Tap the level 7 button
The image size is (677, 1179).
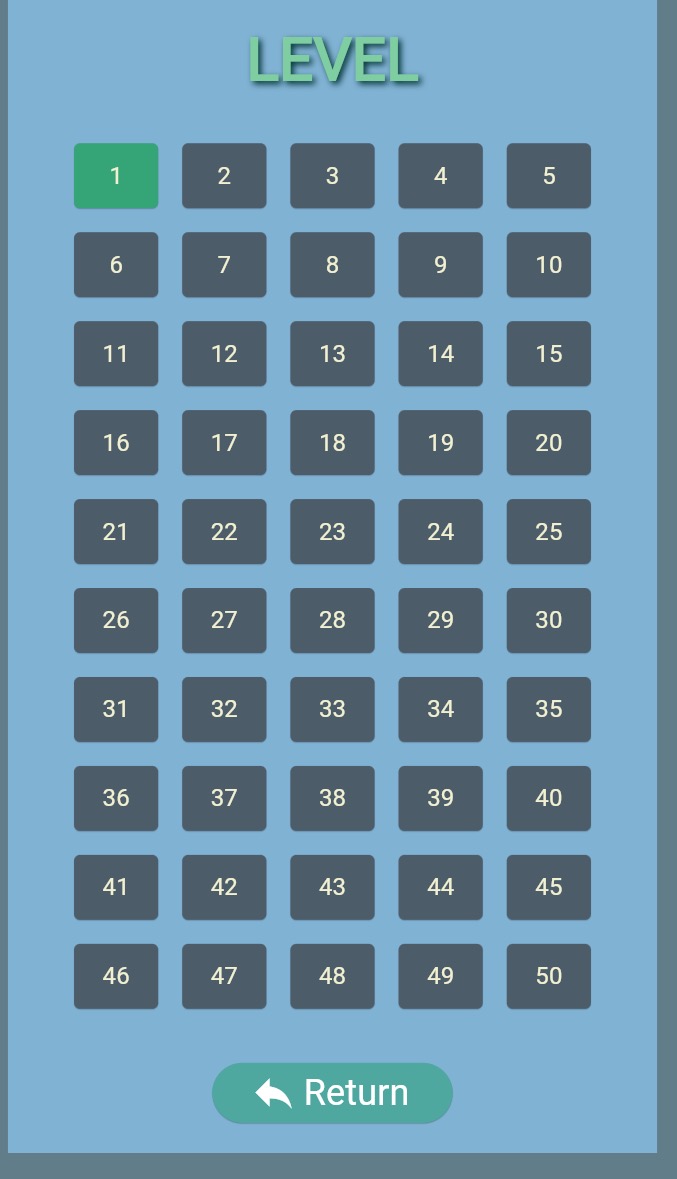tap(224, 265)
